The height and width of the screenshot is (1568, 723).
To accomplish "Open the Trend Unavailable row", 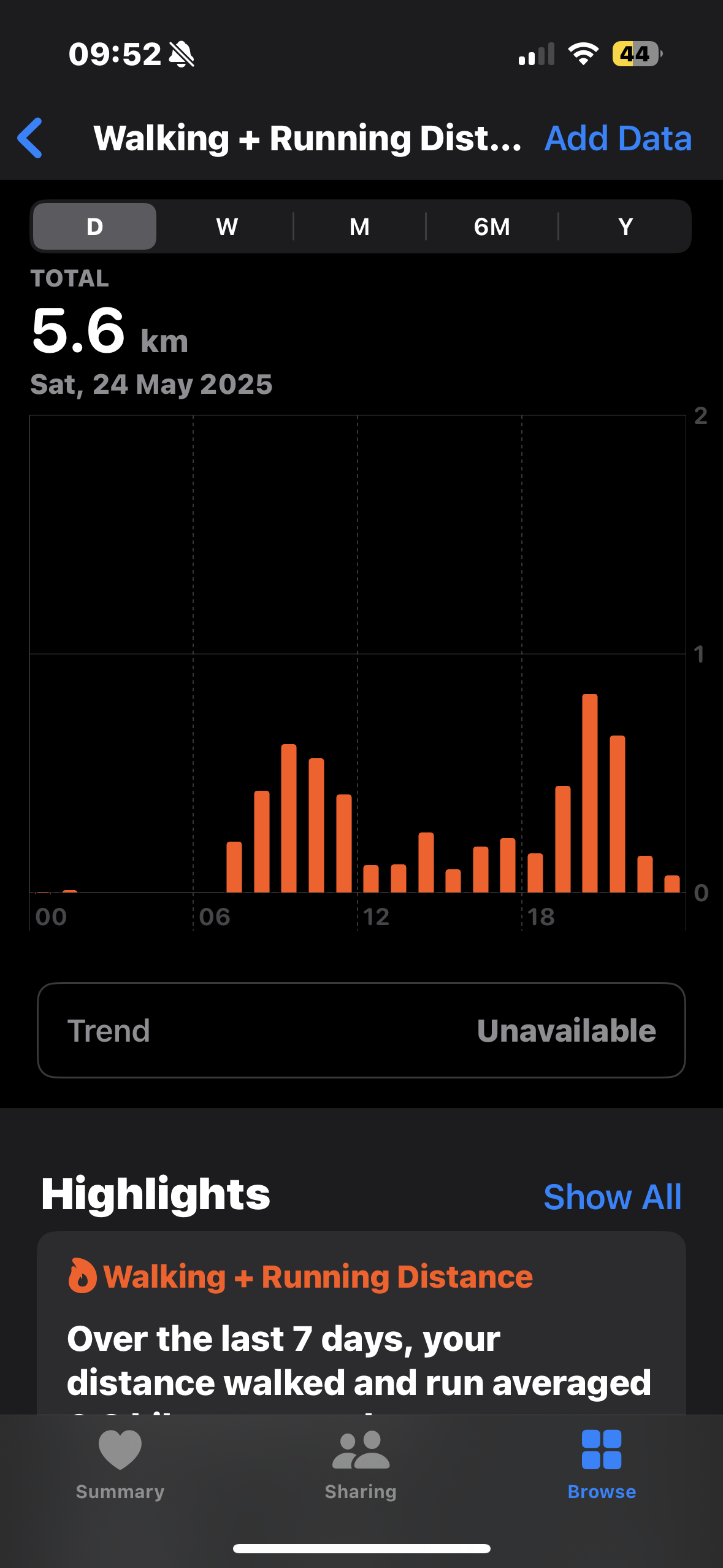I will click(361, 1030).
